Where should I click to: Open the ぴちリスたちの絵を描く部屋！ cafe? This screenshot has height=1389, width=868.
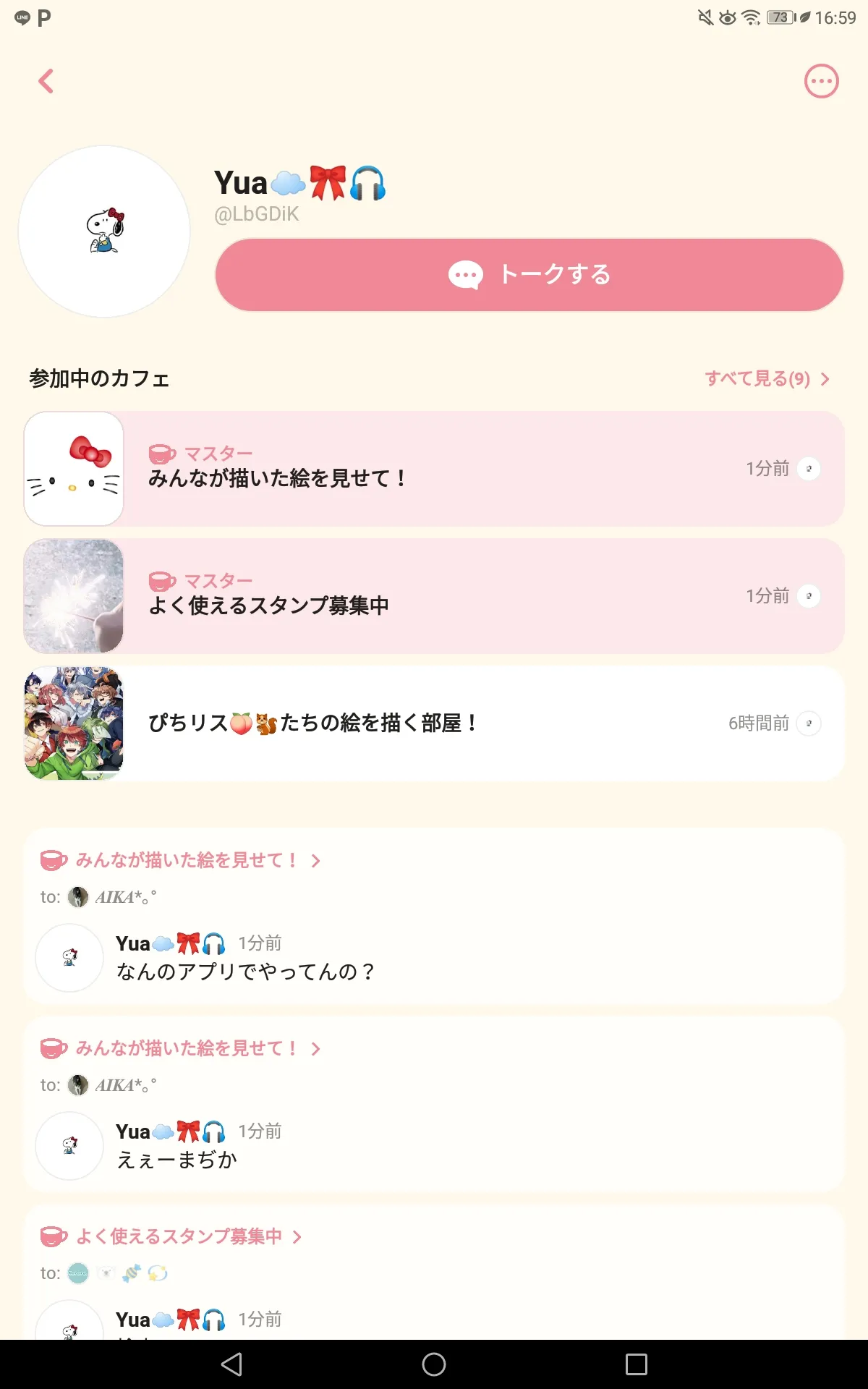434,723
